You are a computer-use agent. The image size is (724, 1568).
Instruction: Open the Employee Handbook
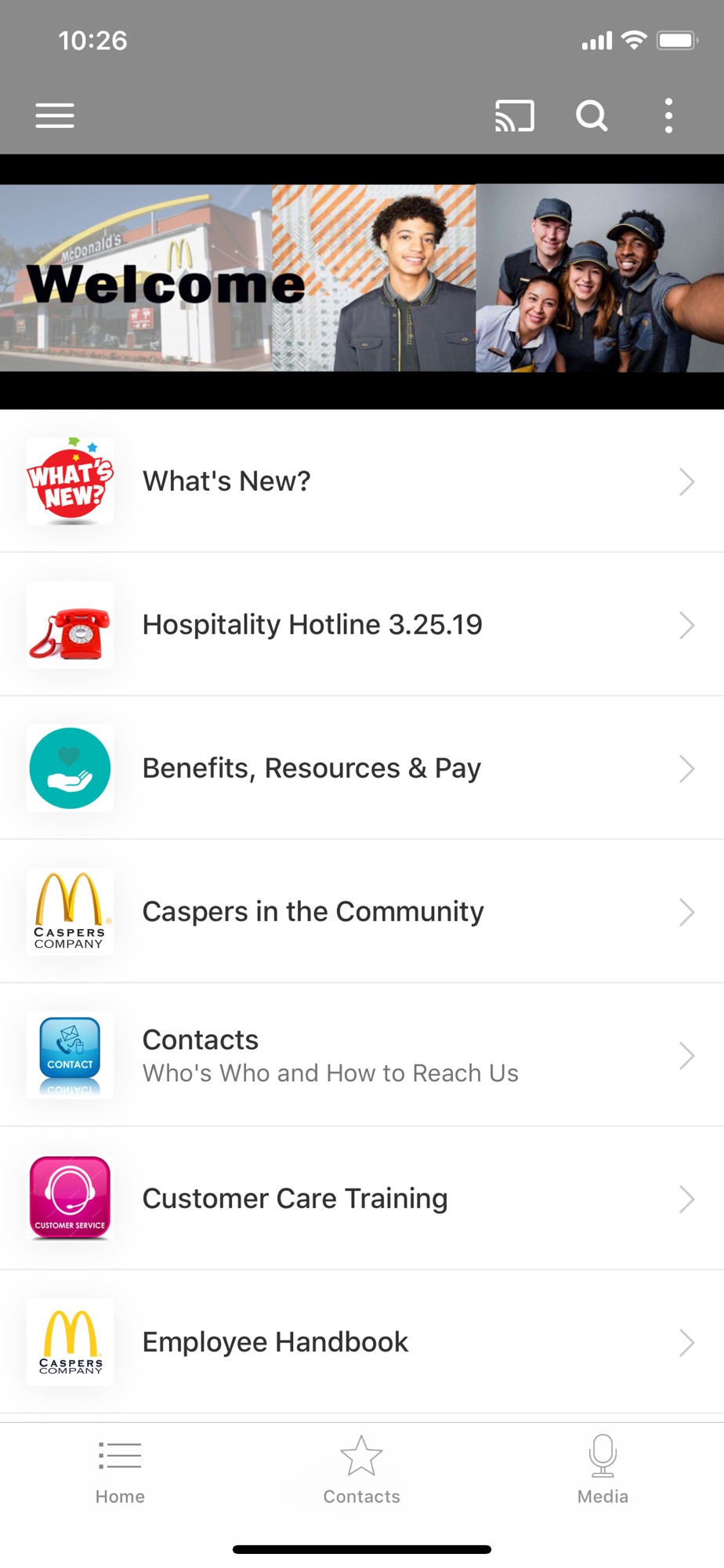362,1342
